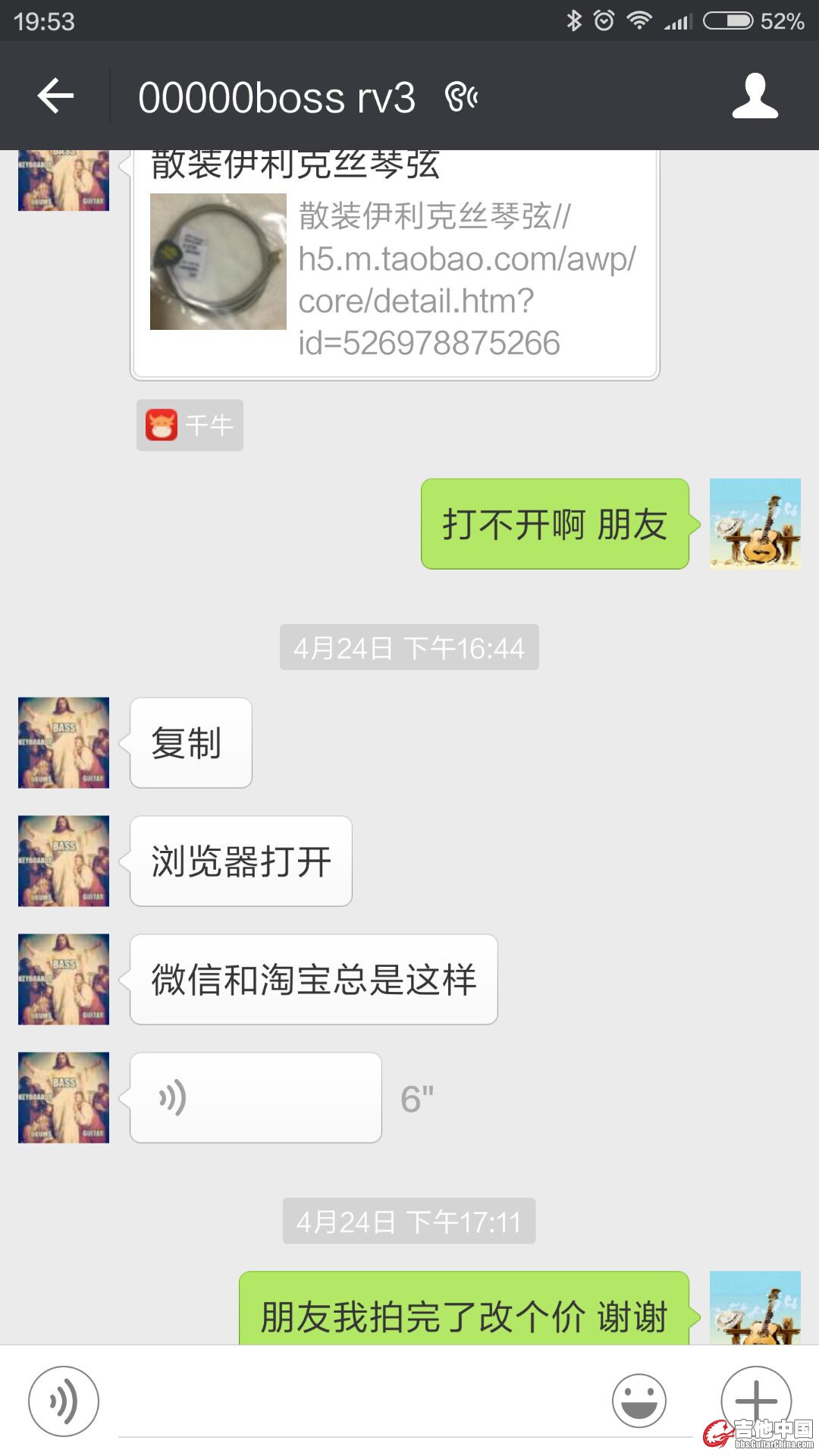Open the plus attachment menu
The height and width of the screenshot is (1456, 819).
coord(755,1399)
